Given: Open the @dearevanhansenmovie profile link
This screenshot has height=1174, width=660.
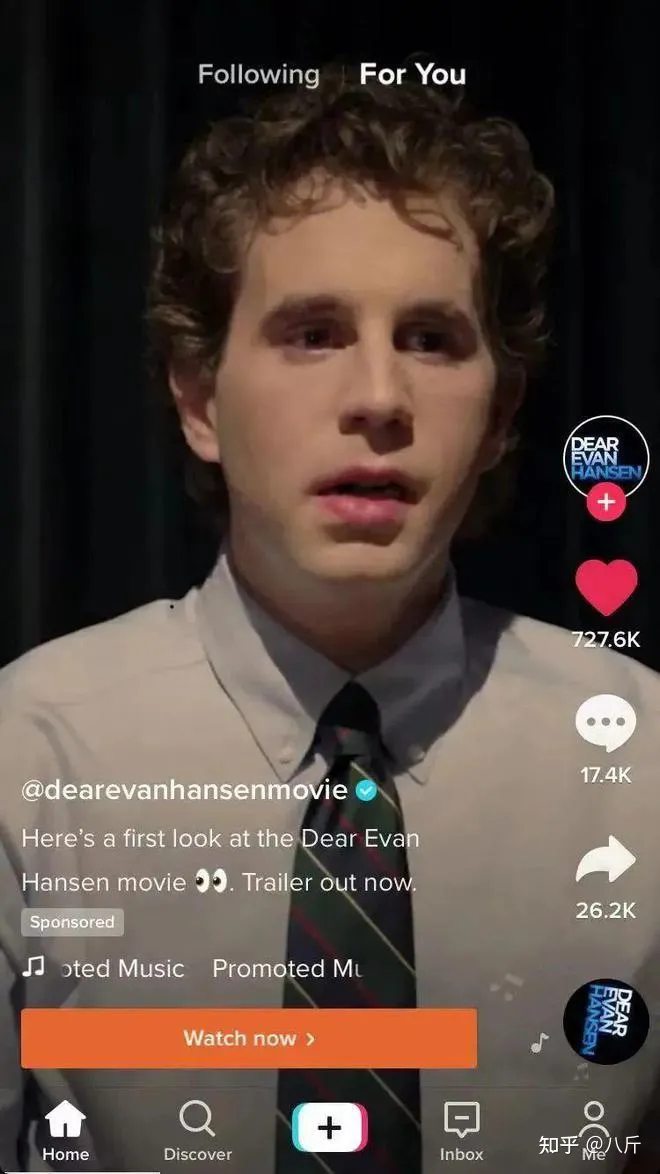Looking at the screenshot, I should pyautogui.click(x=184, y=790).
